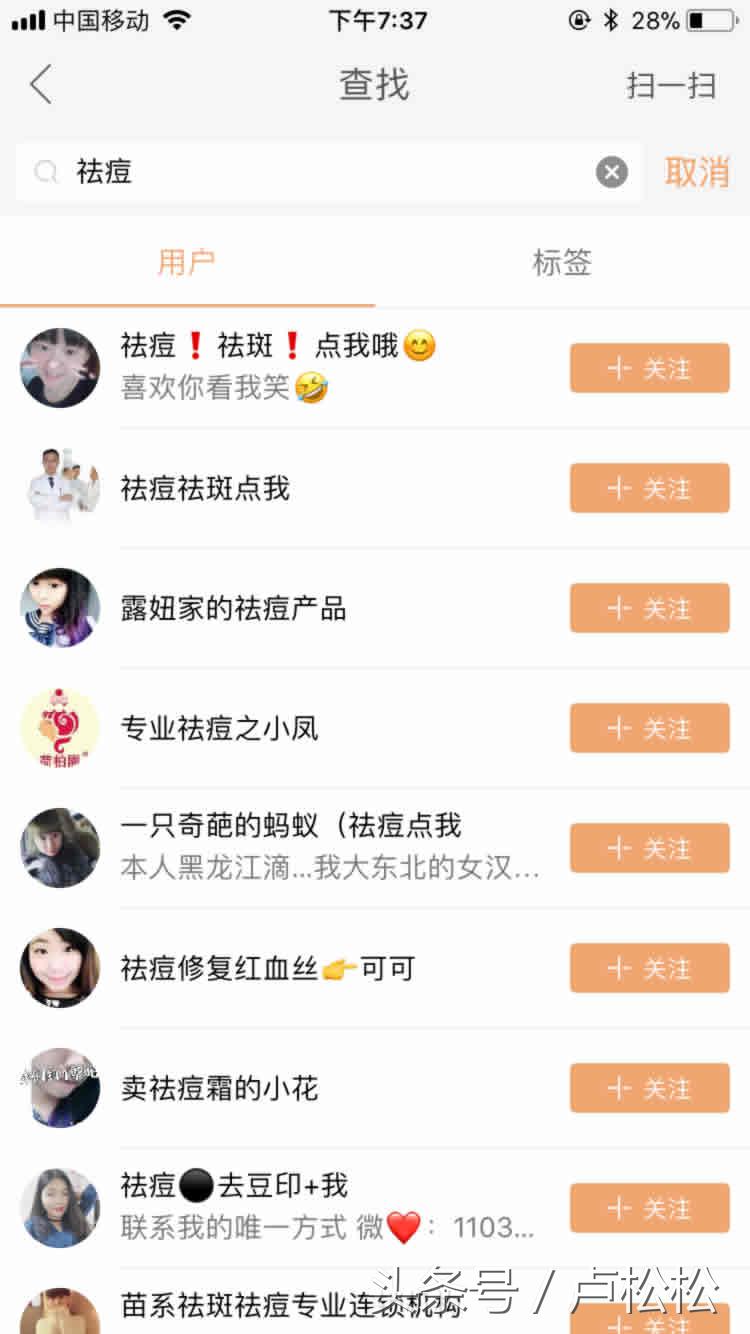Clear search text with the x icon
This screenshot has width=750, height=1334.
tap(611, 171)
